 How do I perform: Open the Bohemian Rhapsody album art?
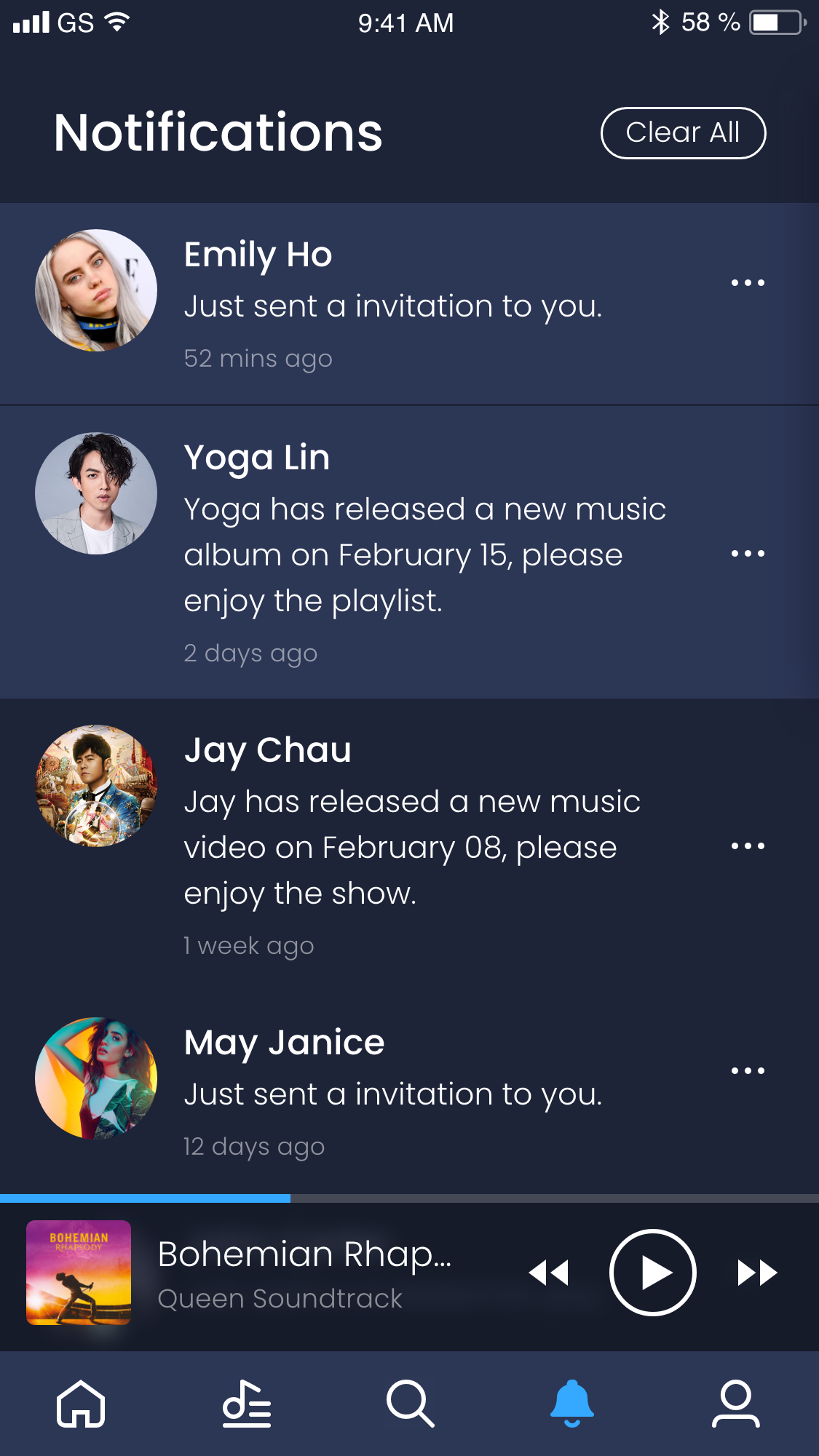click(79, 1273)
